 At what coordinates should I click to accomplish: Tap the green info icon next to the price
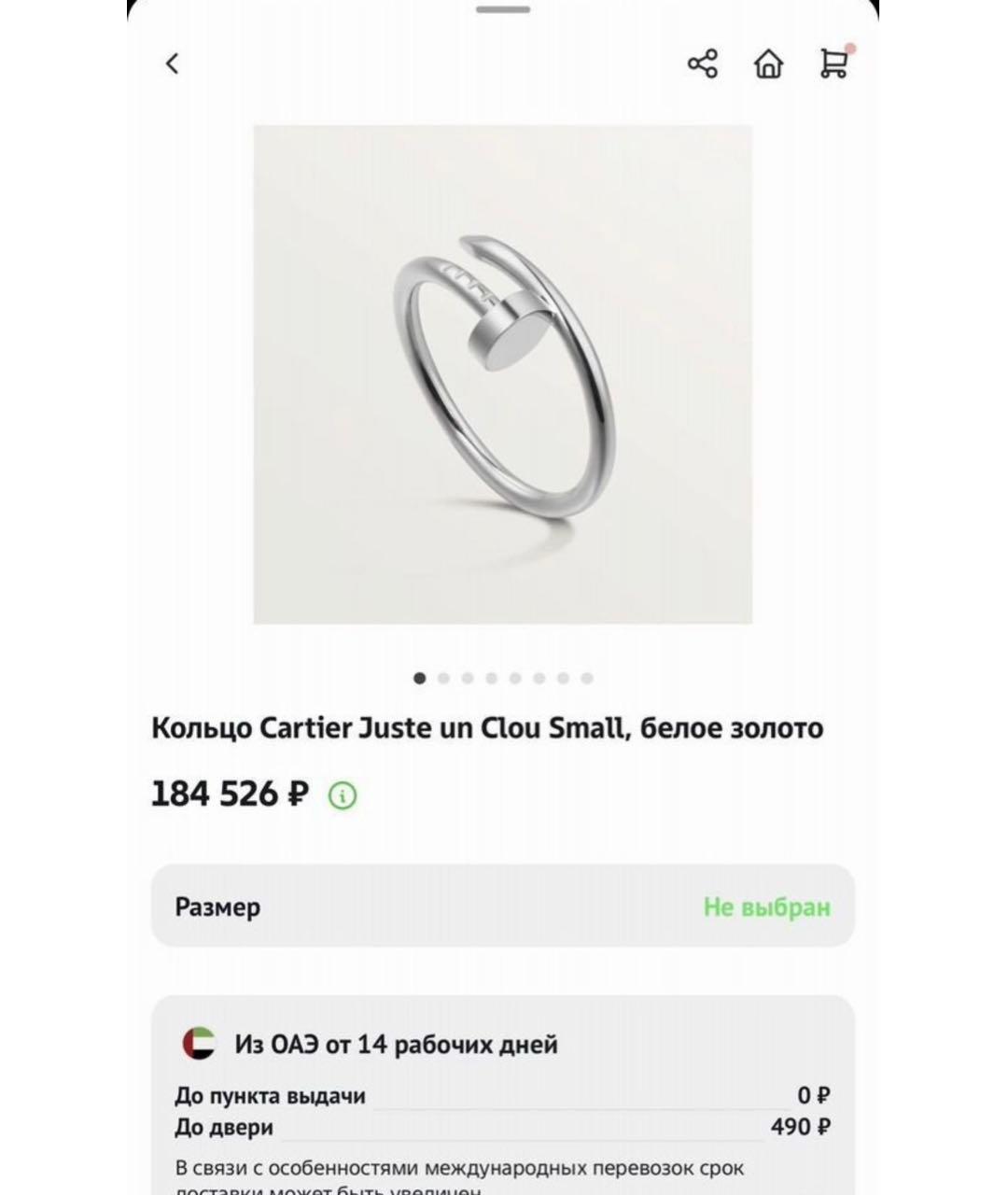pos(344,797)
